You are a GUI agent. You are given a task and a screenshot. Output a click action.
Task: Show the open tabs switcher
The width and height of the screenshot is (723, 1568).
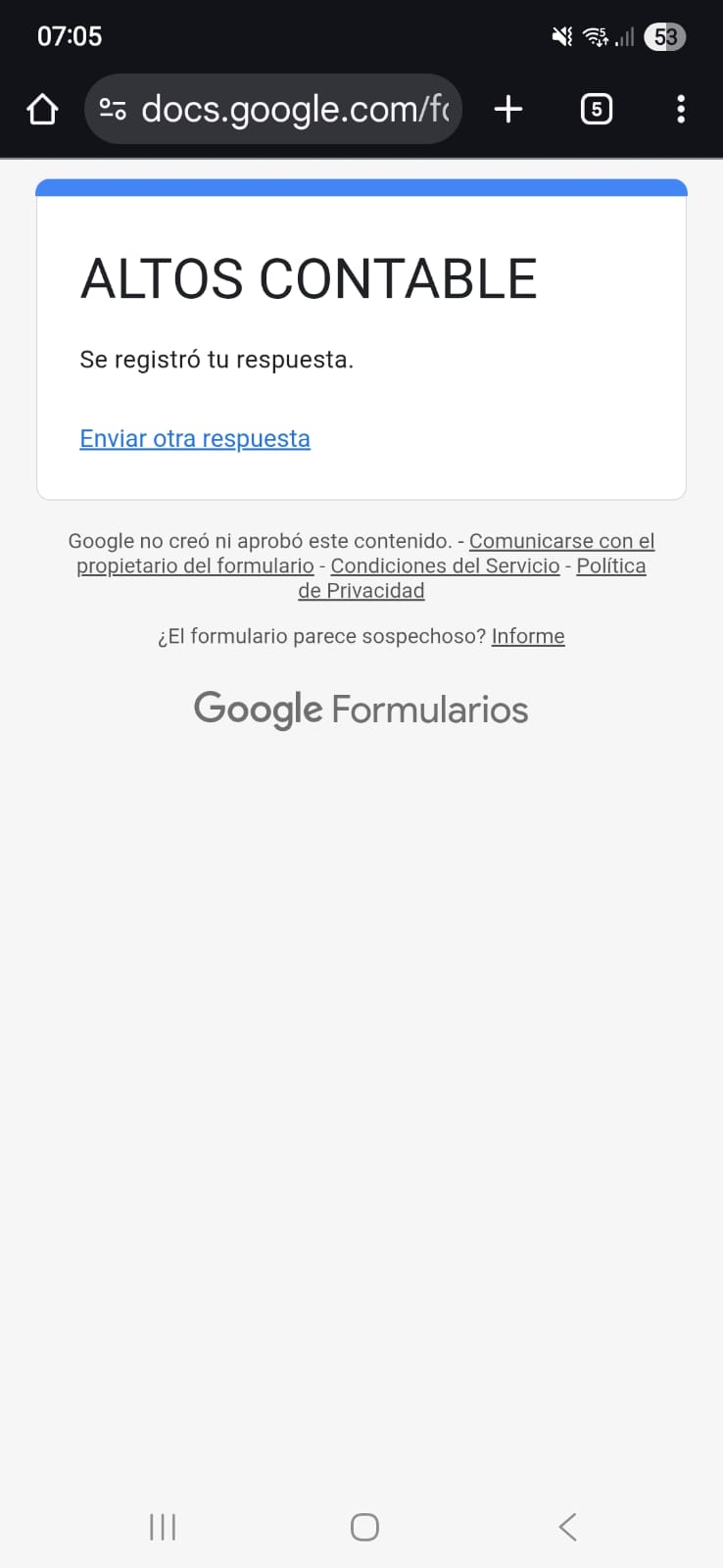597,109
